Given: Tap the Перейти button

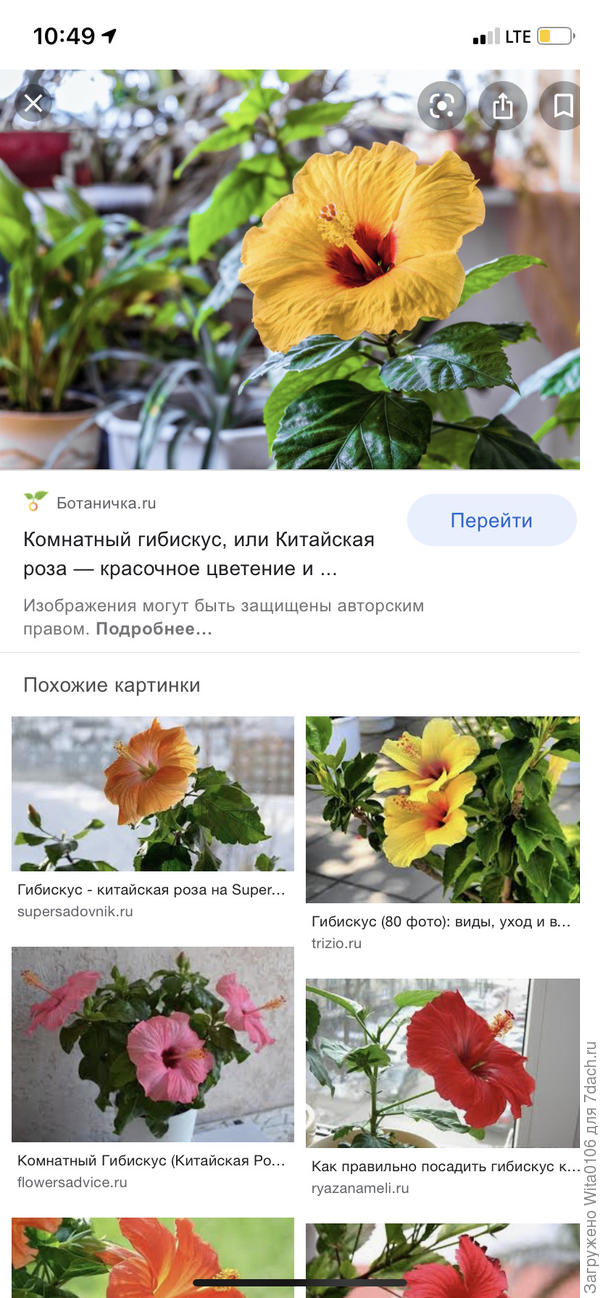Looking at the screenshot, I should pos(491,521).
